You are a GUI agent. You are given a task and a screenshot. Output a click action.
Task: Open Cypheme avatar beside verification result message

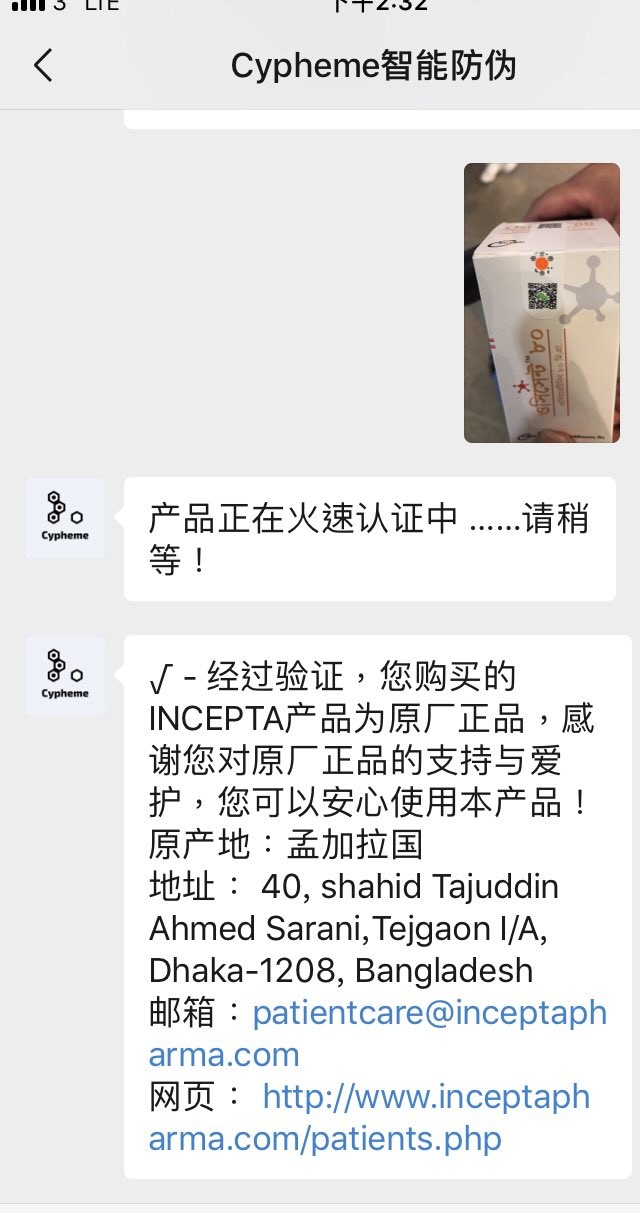tap(65, 675)
